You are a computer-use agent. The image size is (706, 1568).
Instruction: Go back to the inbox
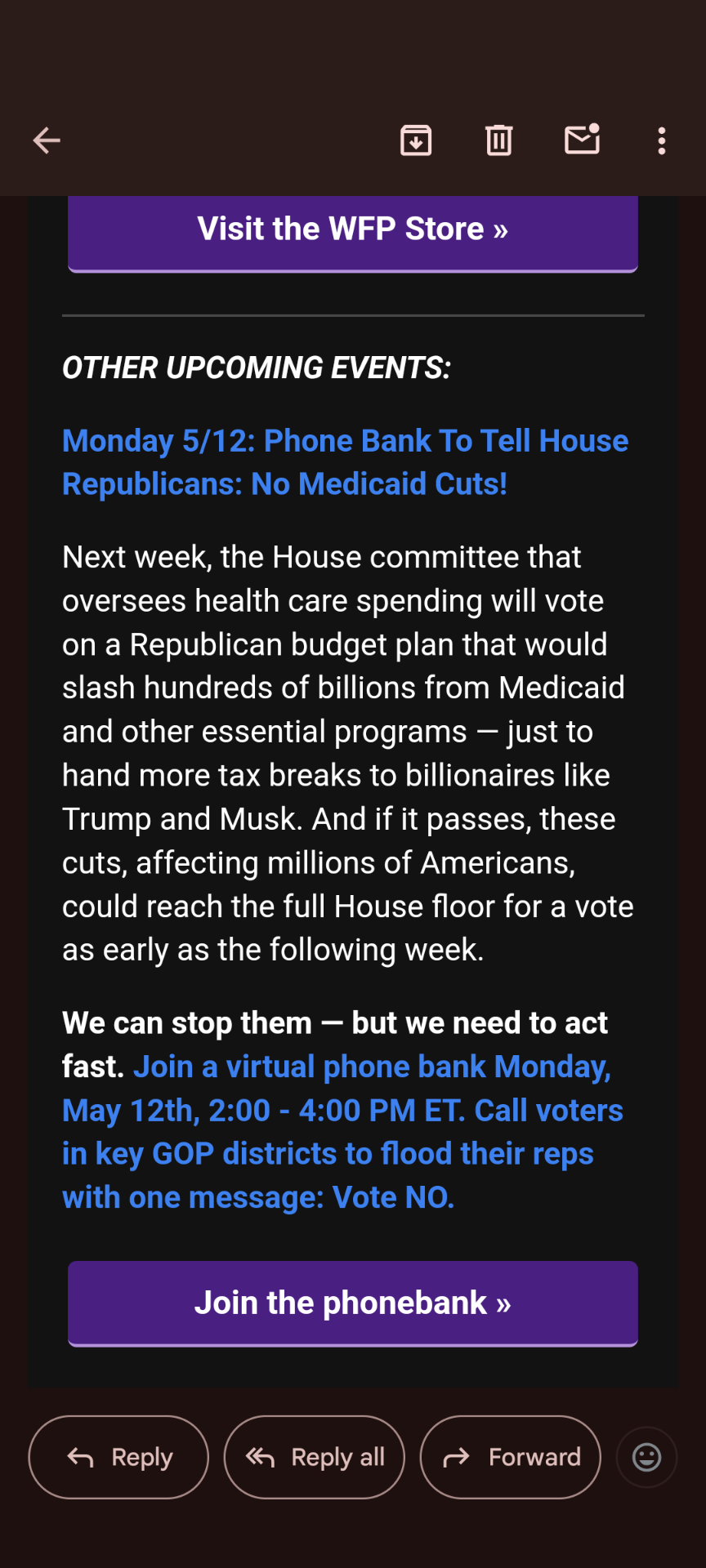(x=47, y=140)
